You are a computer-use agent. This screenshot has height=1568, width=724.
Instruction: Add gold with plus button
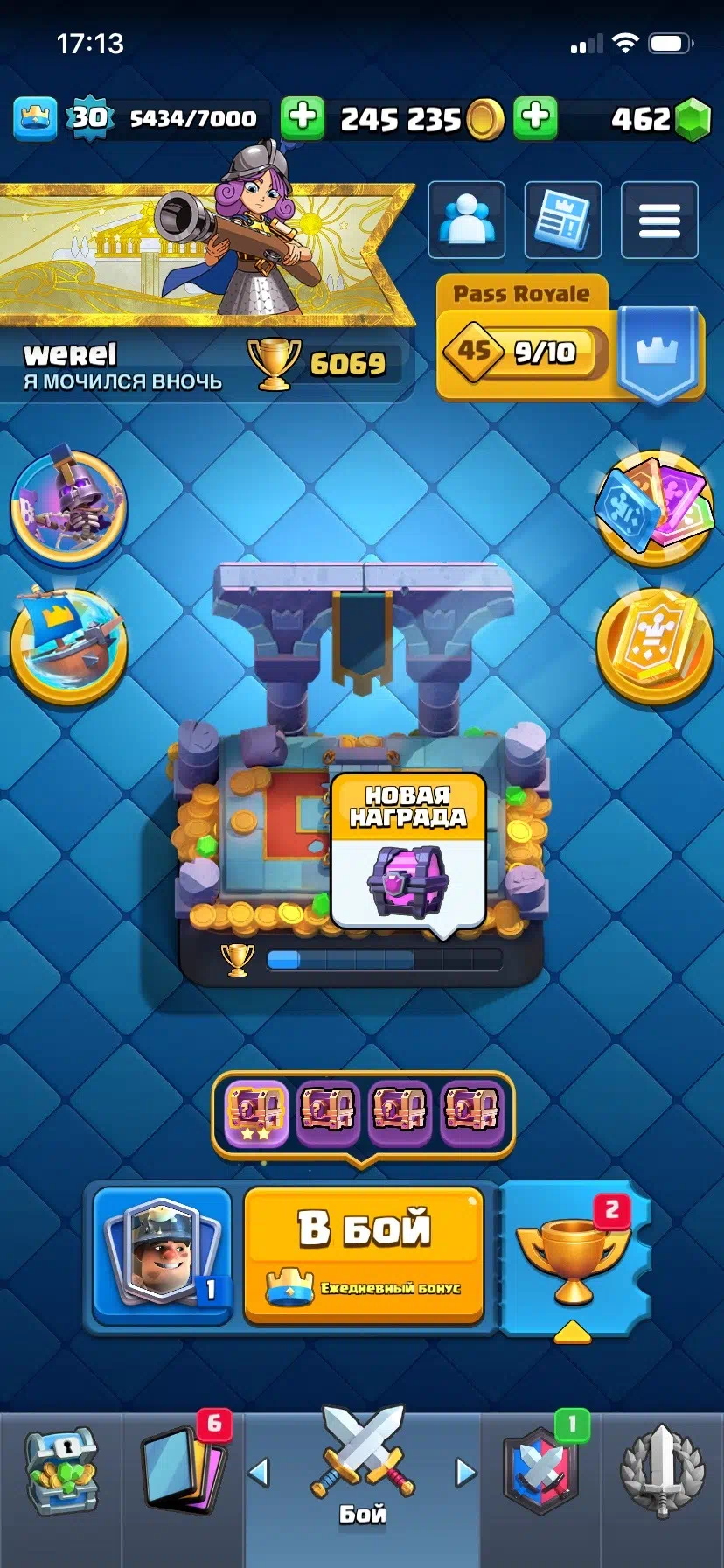303,117
